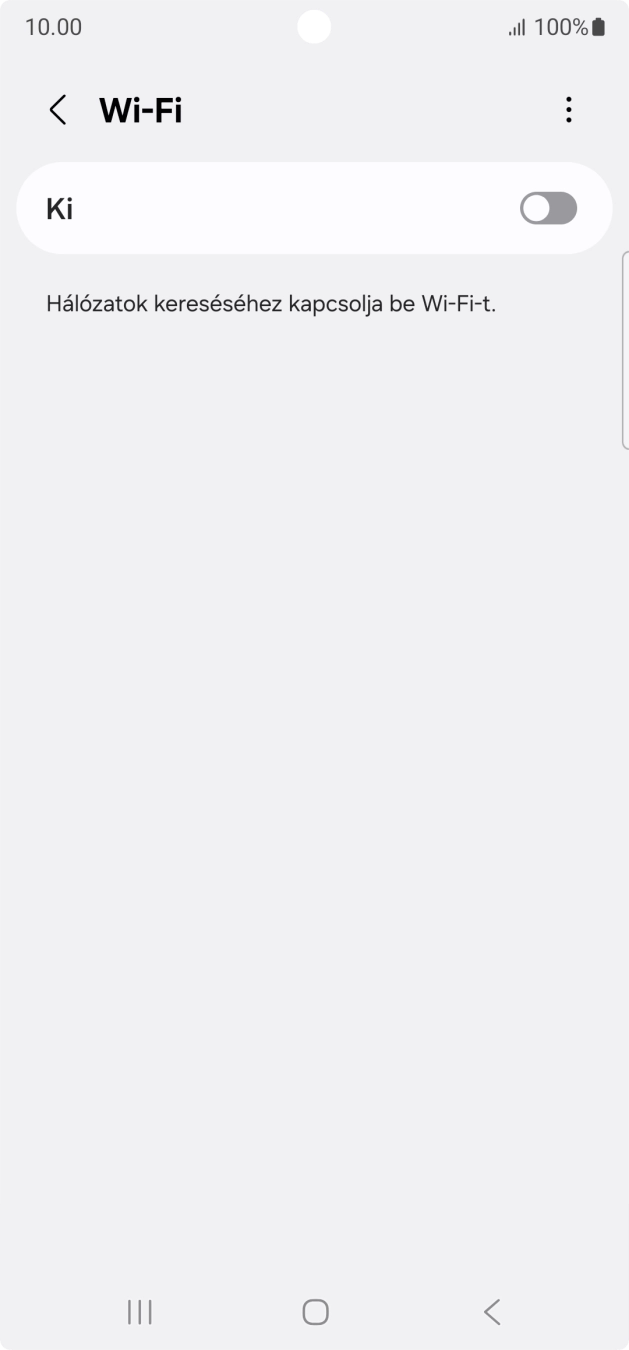The image size is (629, 1350).
Task: Open recent apps from navigation bar
Action: (x=140, y=1312)
